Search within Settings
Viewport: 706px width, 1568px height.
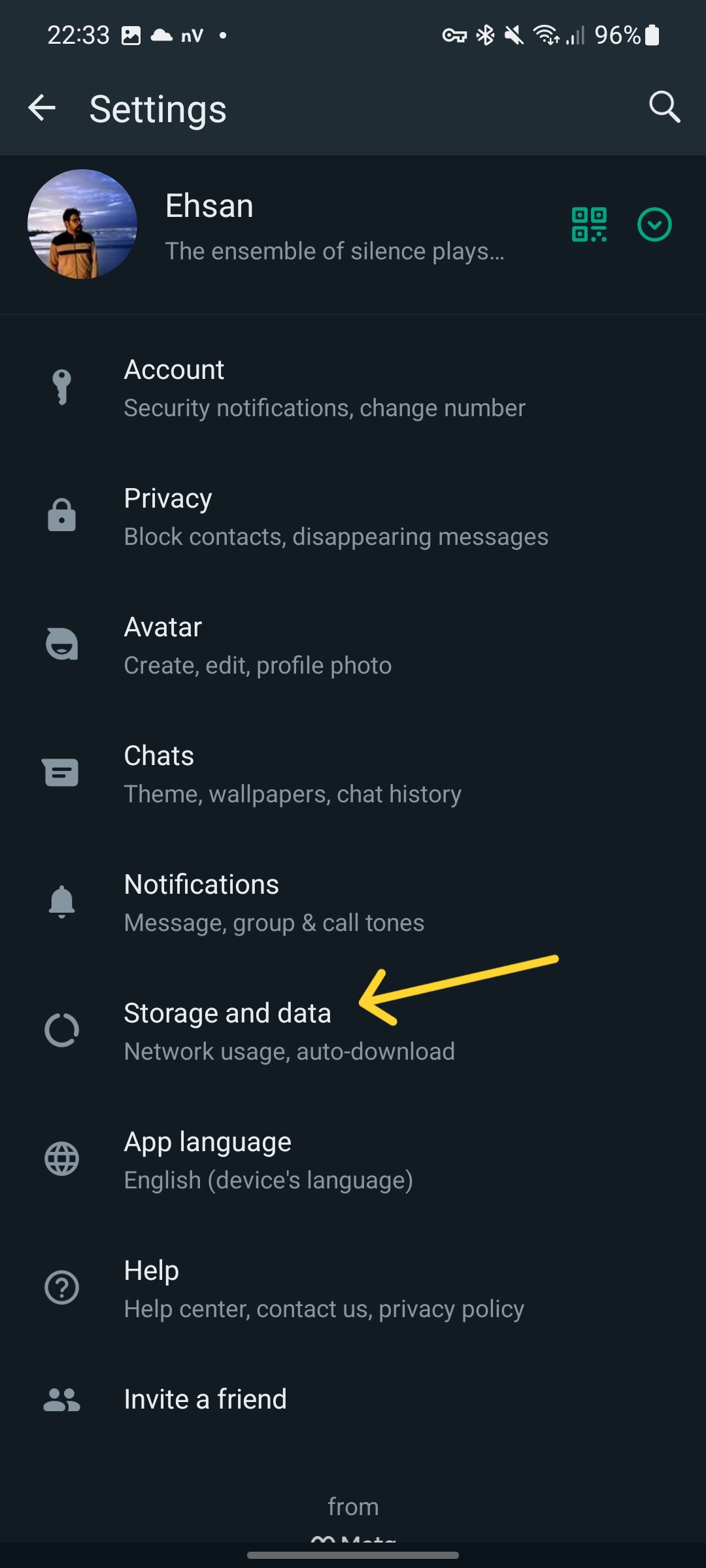[x=664, y=107]
